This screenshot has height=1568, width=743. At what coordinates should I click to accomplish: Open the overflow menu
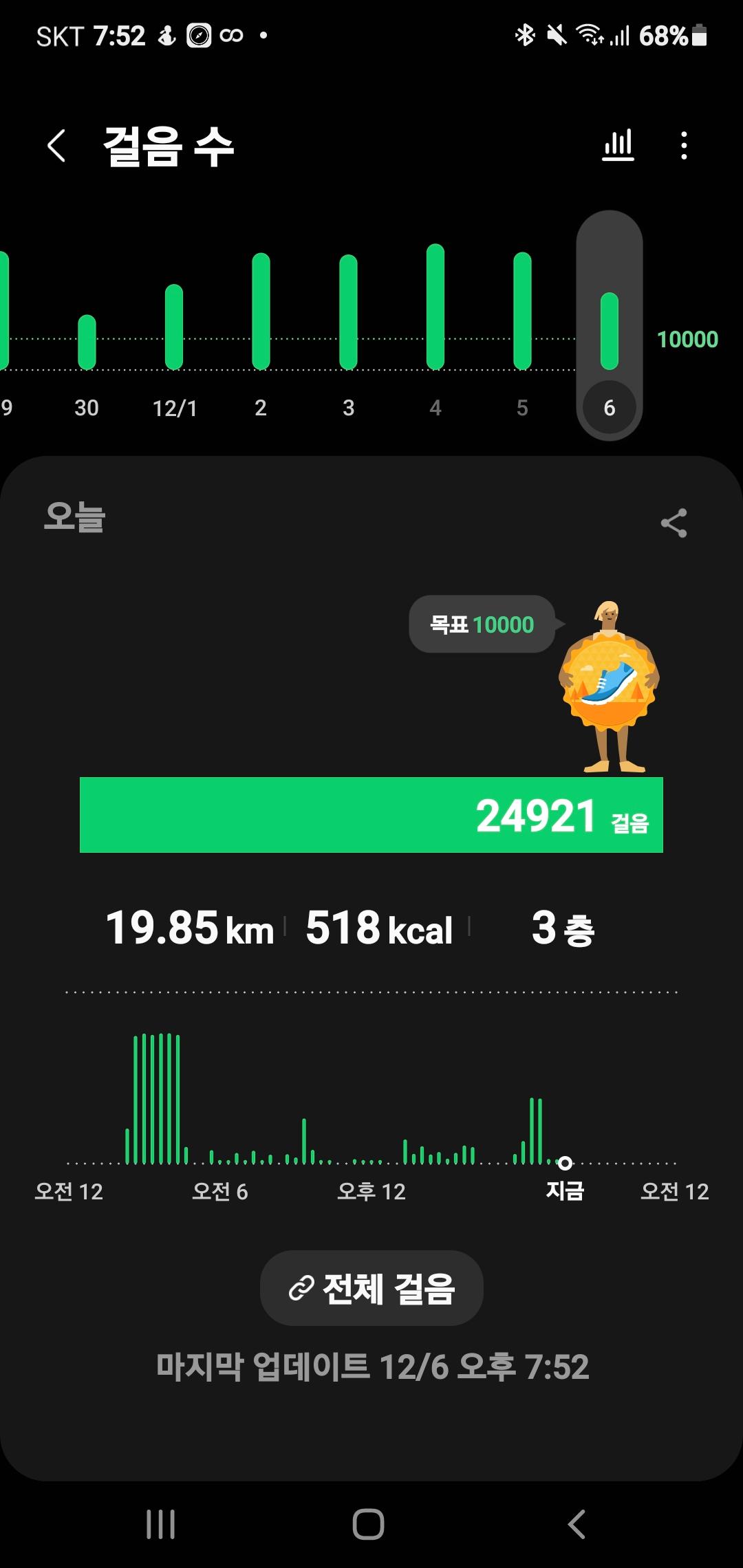click(x=683, y=146)
